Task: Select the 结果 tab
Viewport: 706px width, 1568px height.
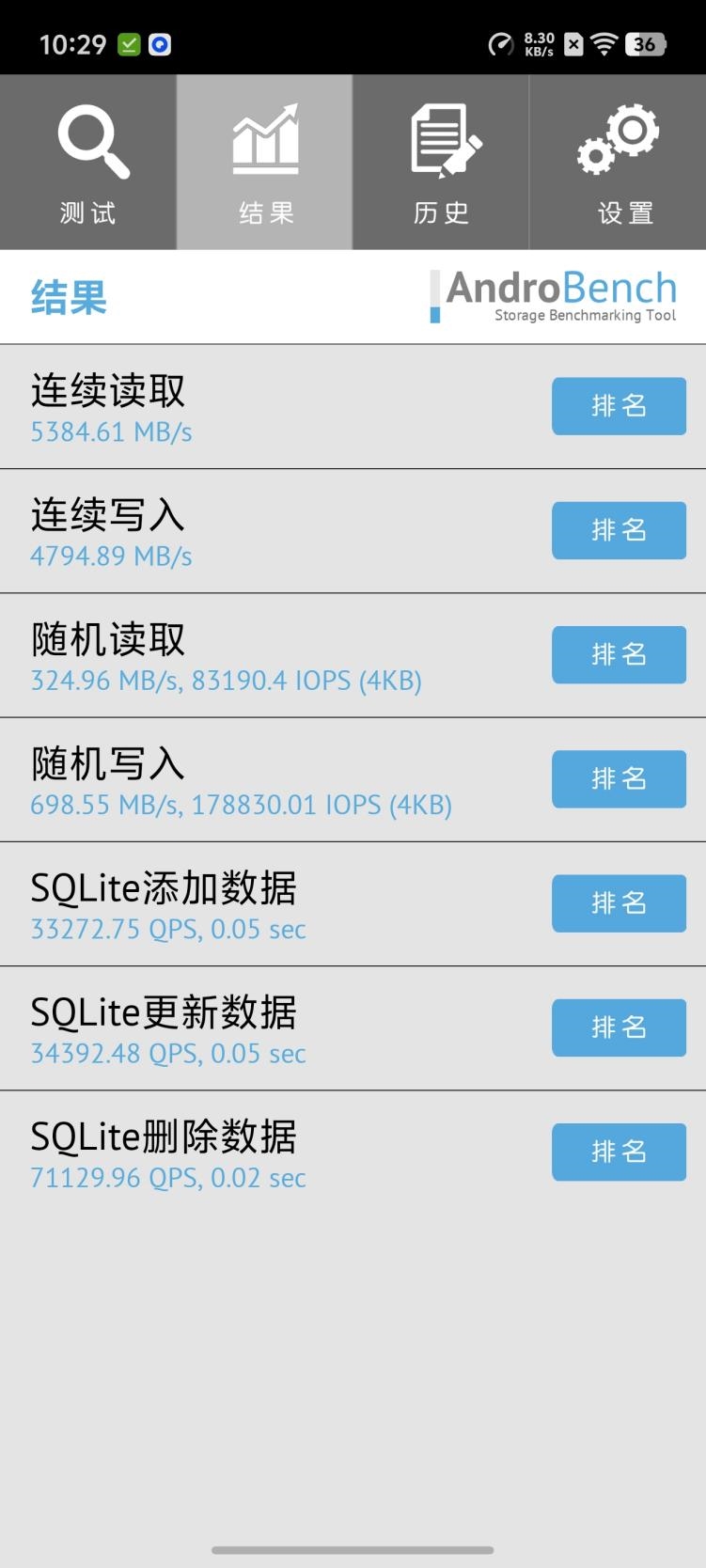Action: [265, 163]
